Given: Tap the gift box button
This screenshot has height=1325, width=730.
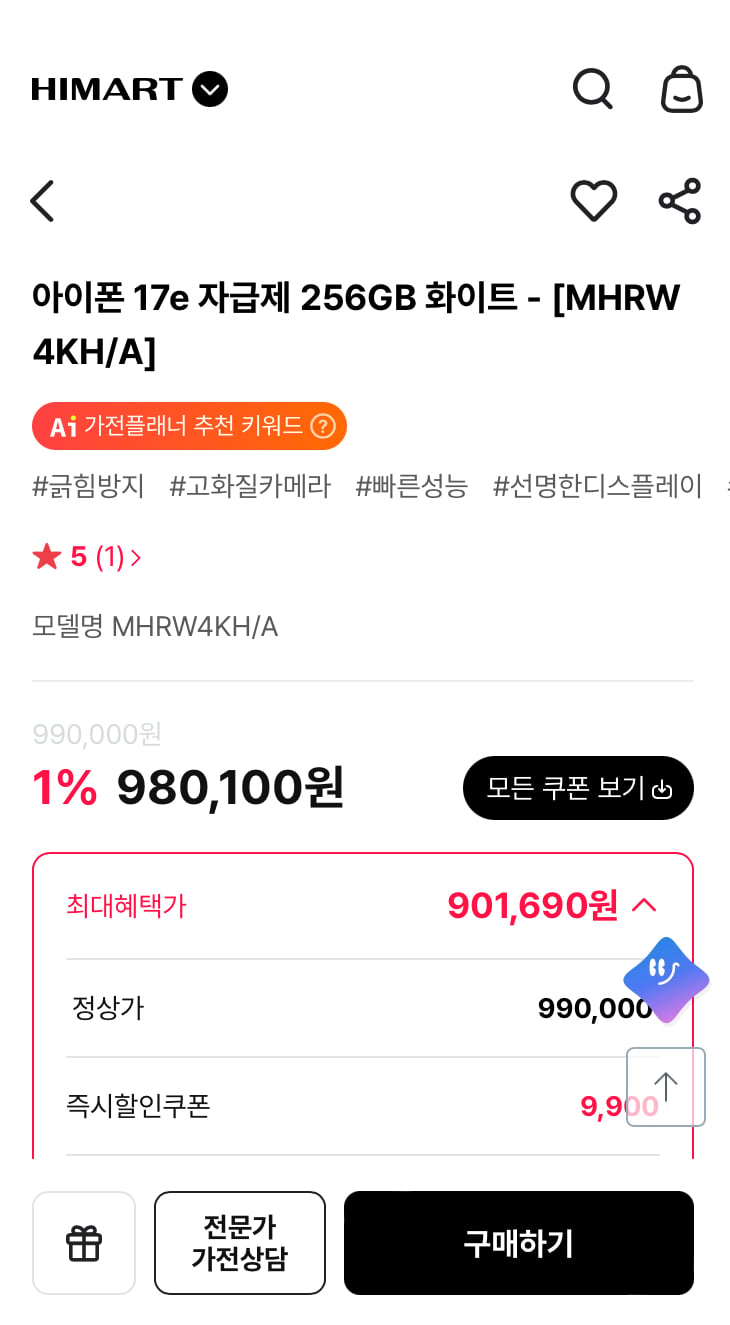Looking at the screenshot, I should click(x=84, y=1243).
